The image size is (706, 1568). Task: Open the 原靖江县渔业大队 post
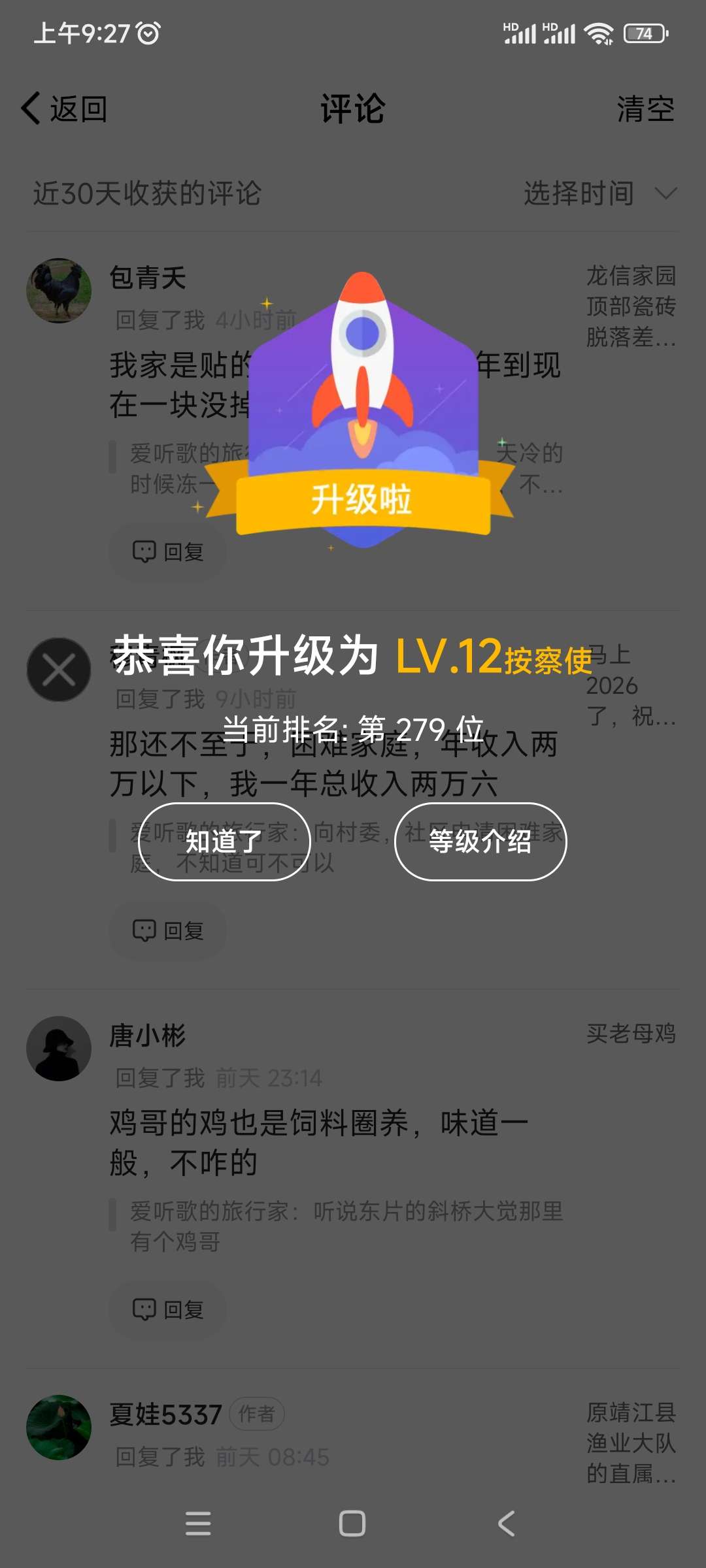(x=631, y=1443)
